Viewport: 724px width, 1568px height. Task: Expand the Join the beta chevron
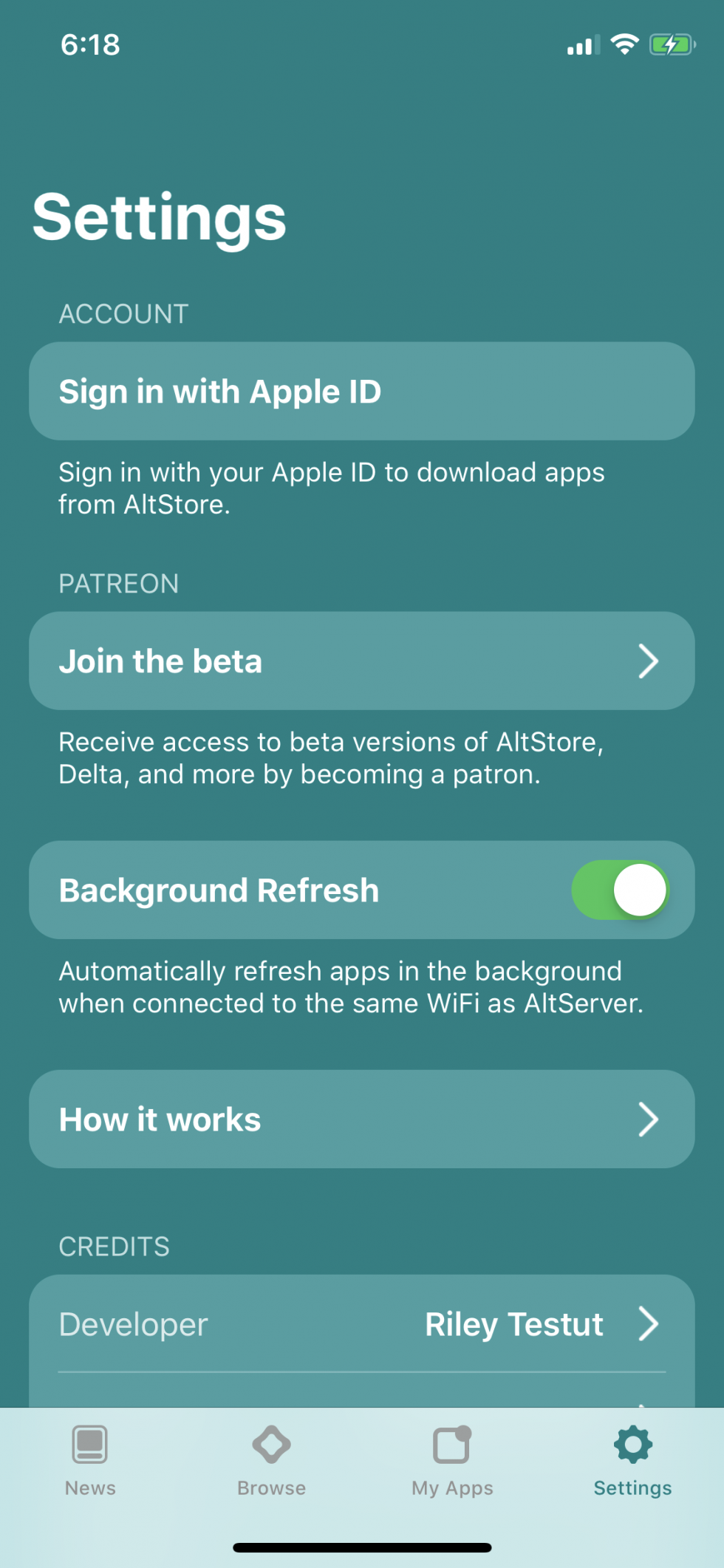[649, 661]
